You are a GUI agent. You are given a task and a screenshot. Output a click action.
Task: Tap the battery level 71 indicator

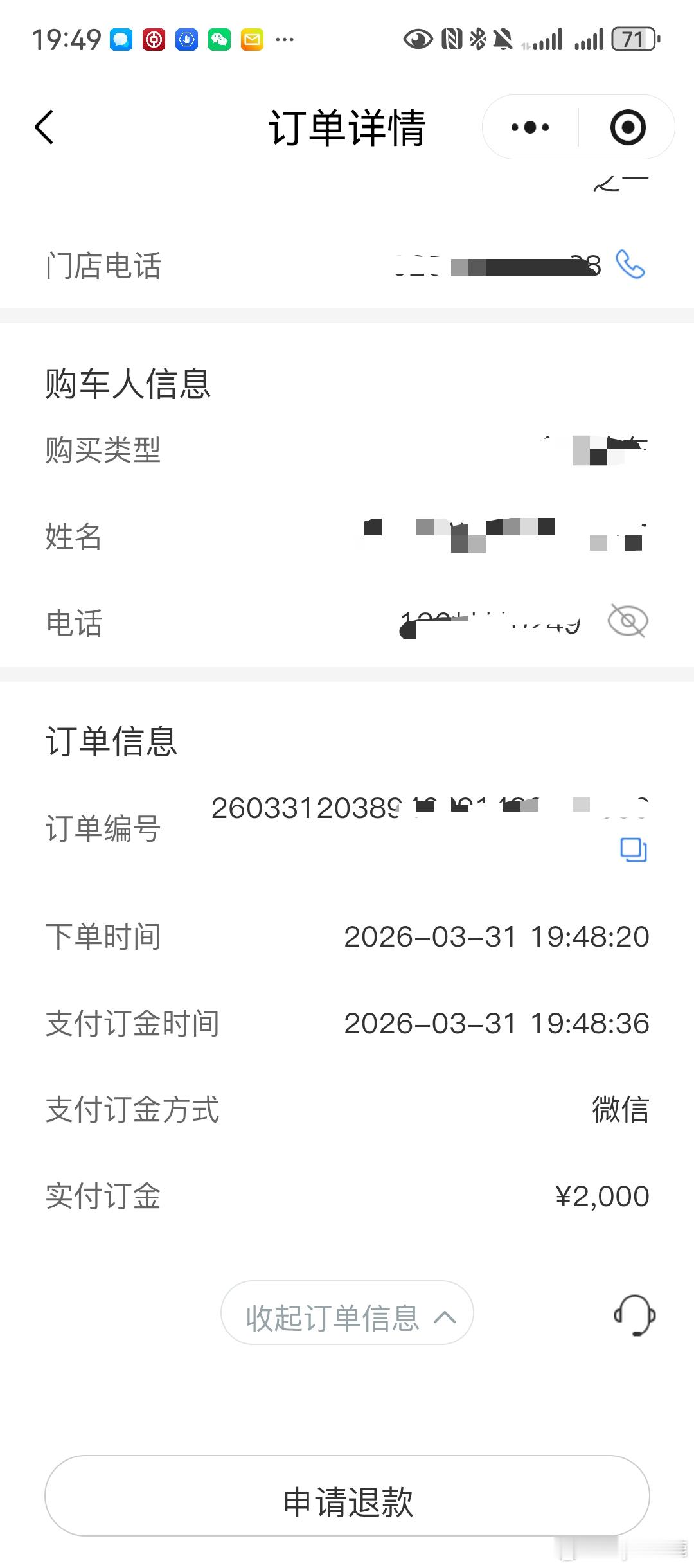tap(633, 39)
